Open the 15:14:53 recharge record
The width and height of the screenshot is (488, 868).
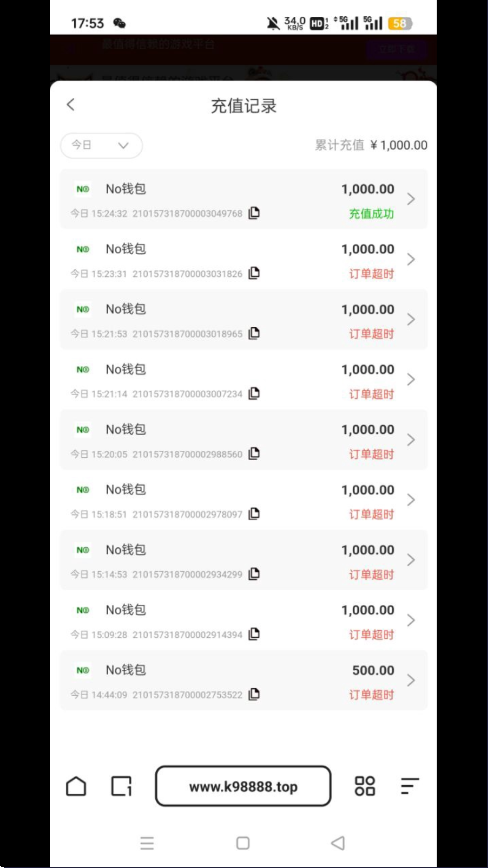point(243,560)
